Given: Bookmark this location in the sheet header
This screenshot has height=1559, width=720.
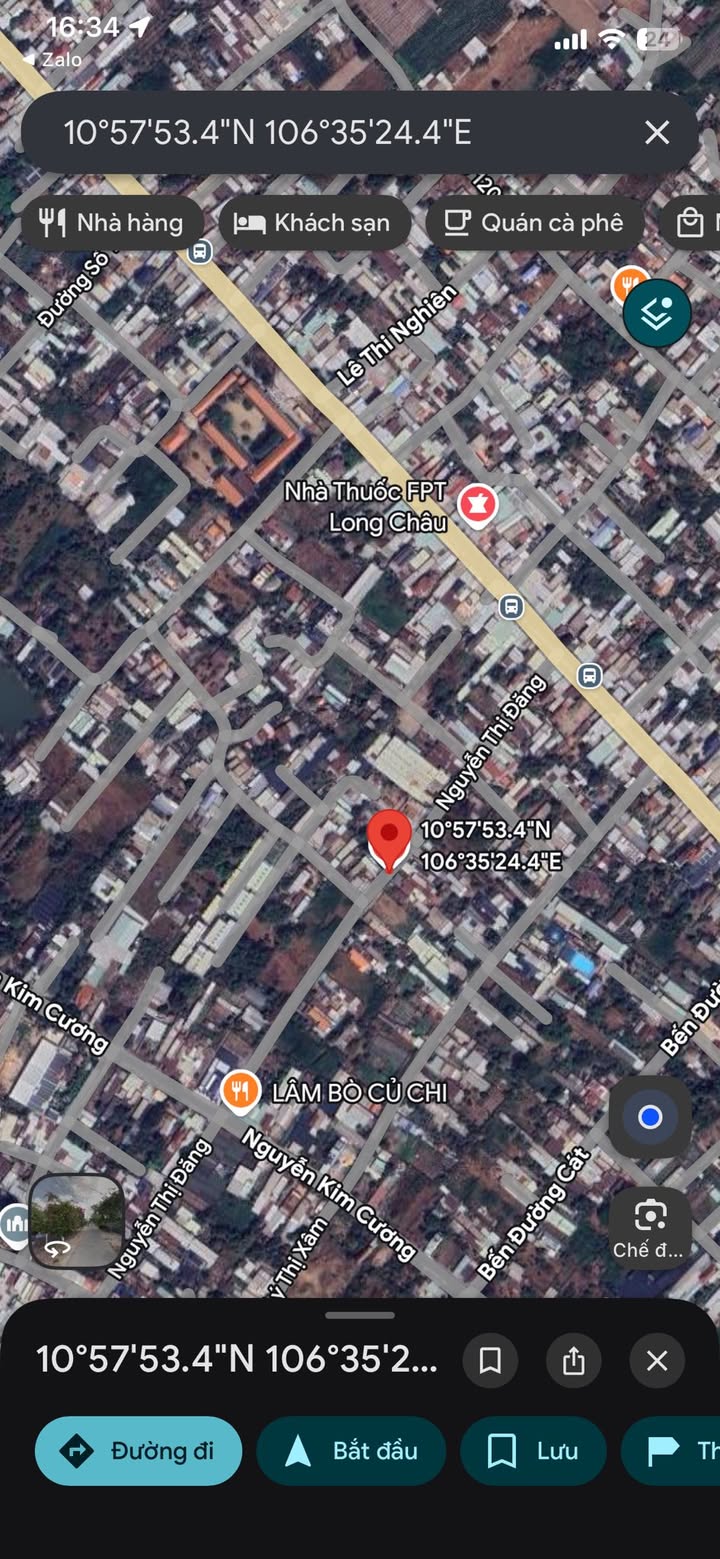Looking at the screenshot, I should pos(490,1360).
